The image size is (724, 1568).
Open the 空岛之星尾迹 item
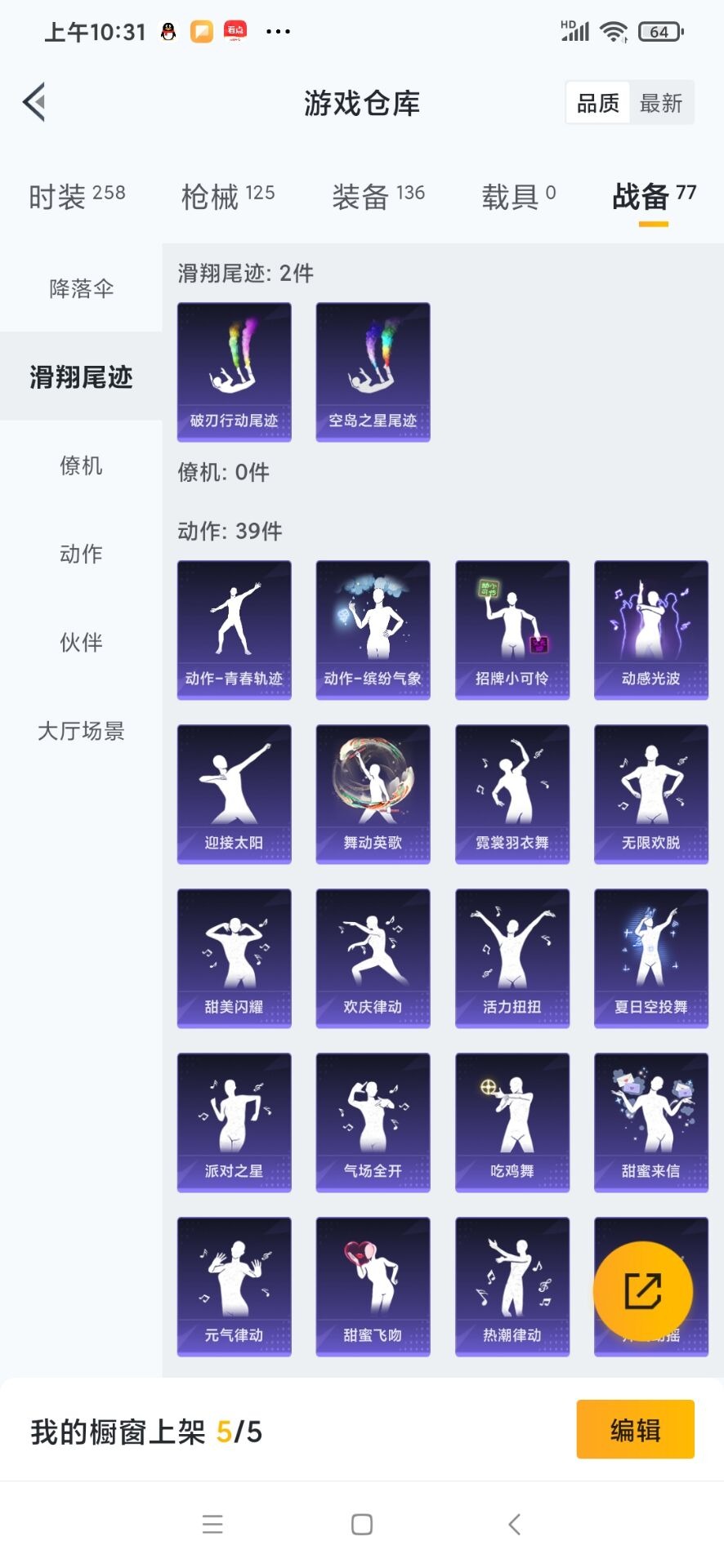[373, 372]
